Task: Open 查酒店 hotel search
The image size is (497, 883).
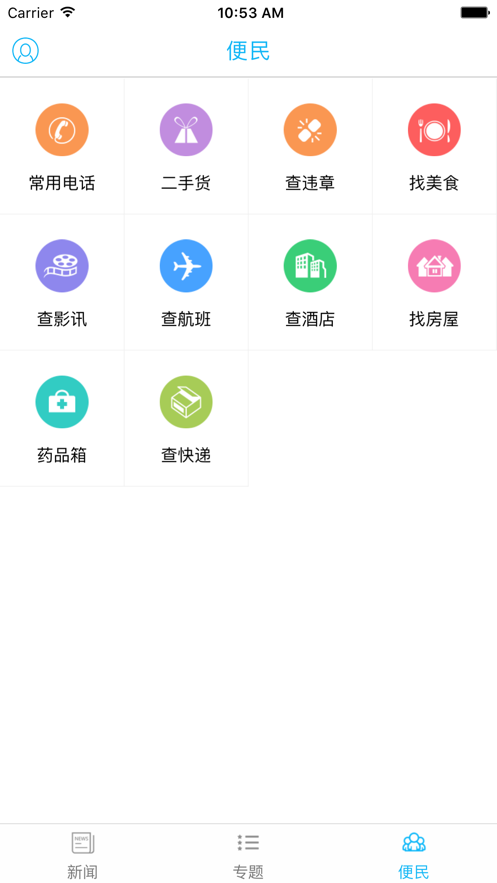Action: 310,282
